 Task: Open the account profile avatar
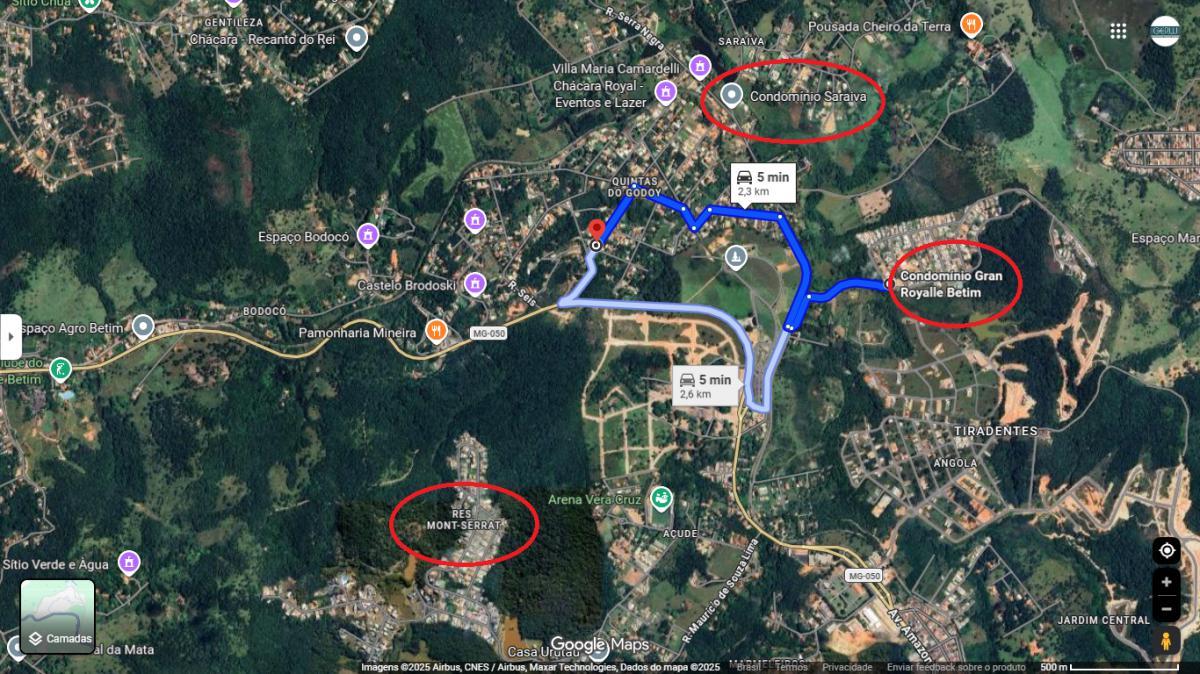1164,31
